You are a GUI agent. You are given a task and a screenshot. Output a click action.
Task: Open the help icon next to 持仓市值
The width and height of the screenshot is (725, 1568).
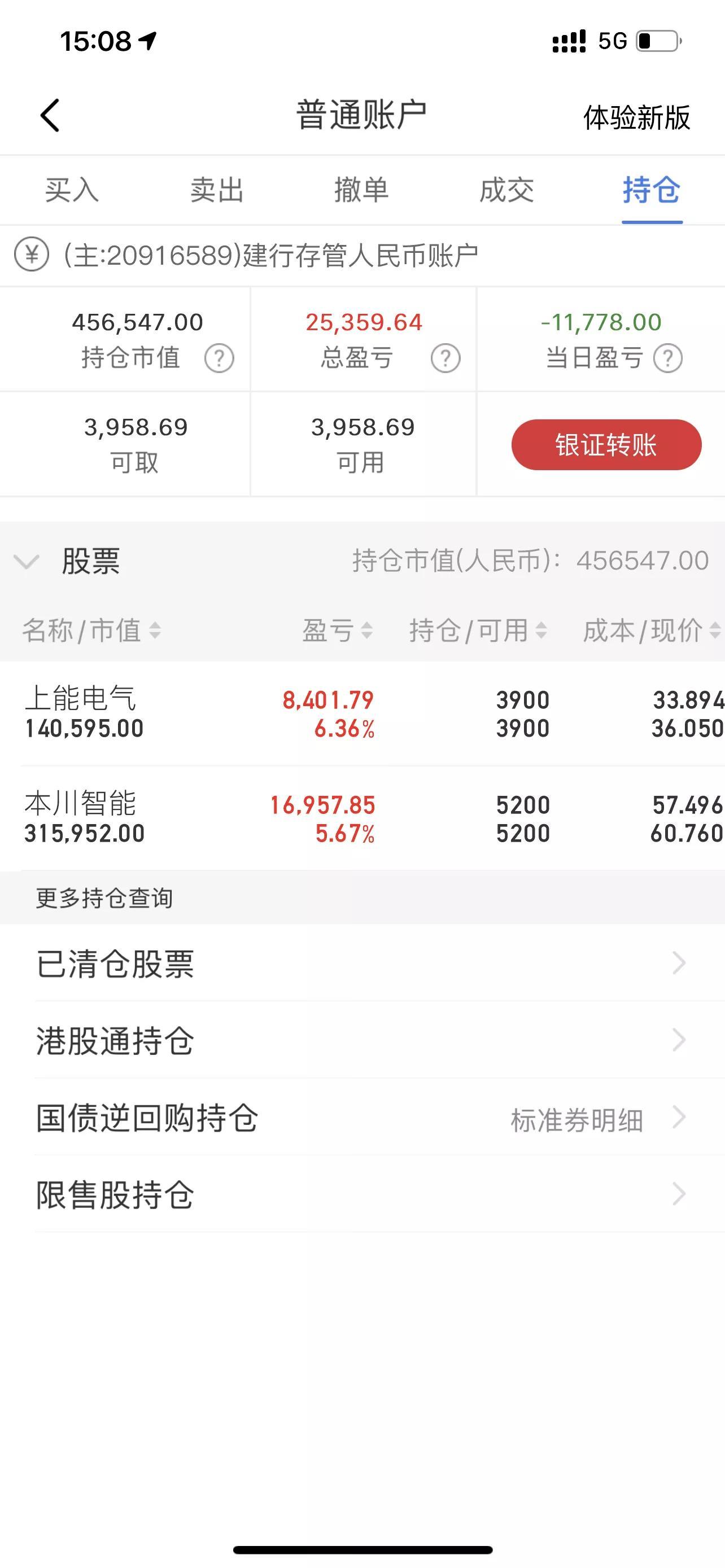click(x=219, y=358)
